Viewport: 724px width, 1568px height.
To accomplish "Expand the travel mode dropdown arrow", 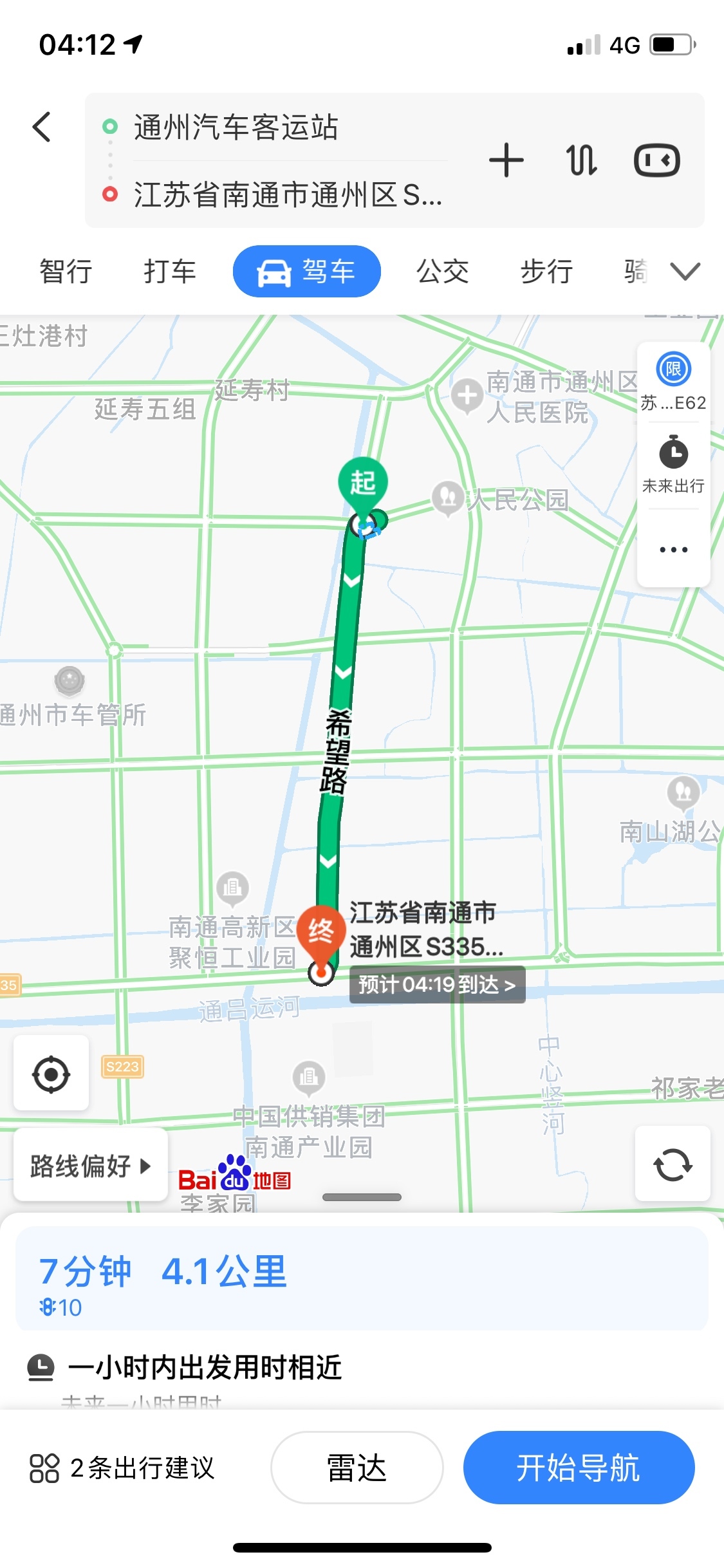I will (685, 271).
